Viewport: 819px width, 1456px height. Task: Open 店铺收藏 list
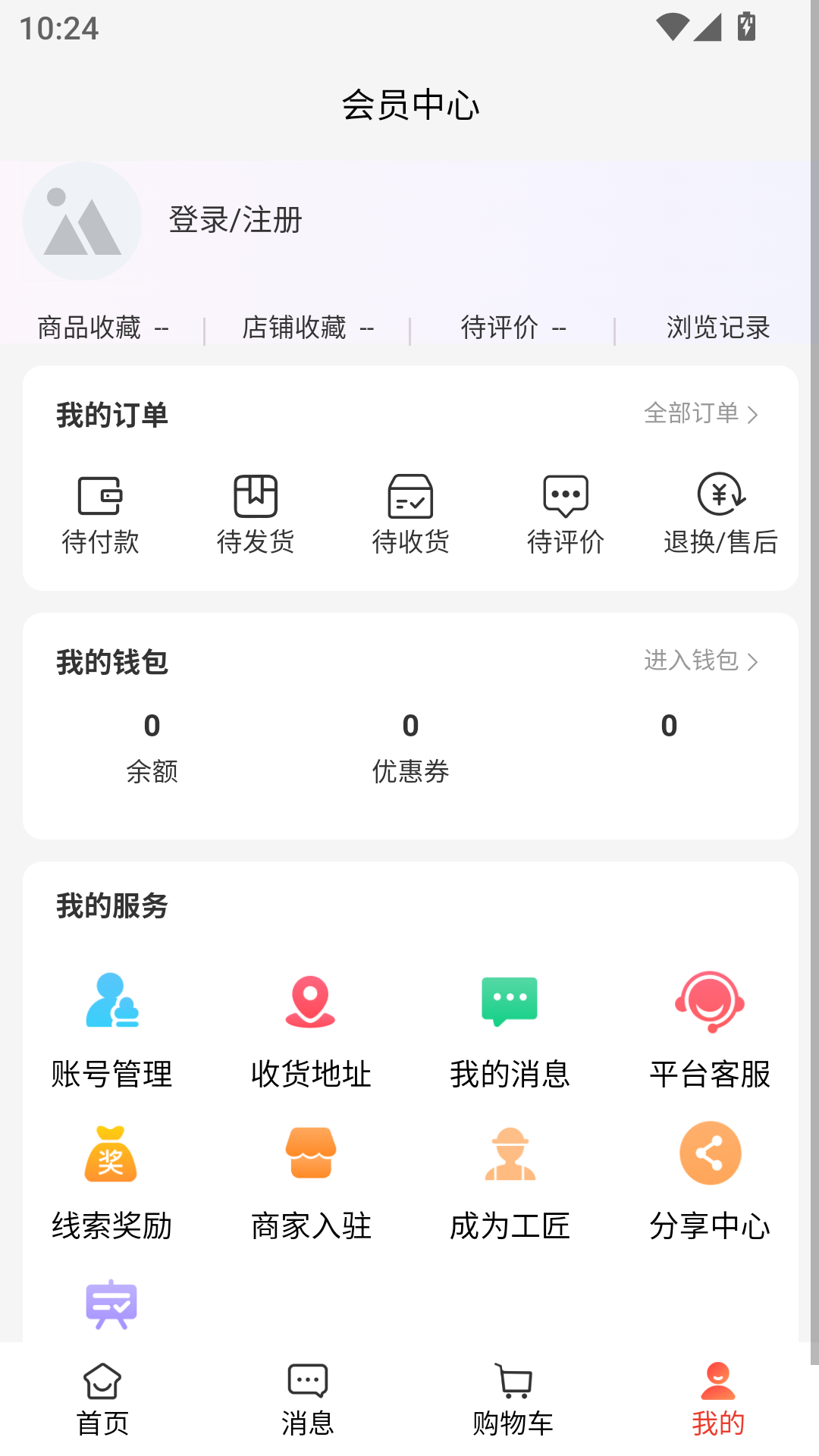[x=307, y=328]
